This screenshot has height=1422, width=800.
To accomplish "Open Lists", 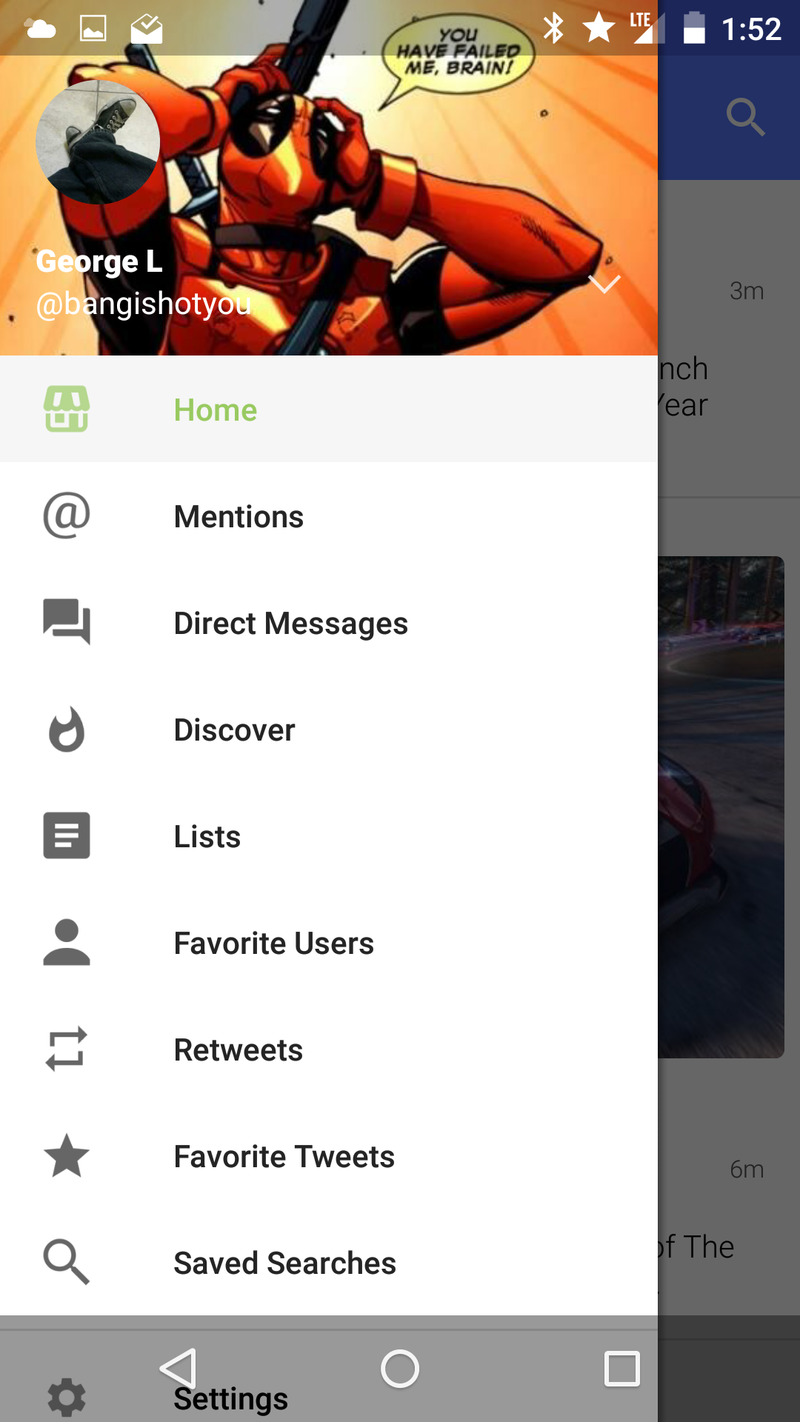I will [207, 837].
